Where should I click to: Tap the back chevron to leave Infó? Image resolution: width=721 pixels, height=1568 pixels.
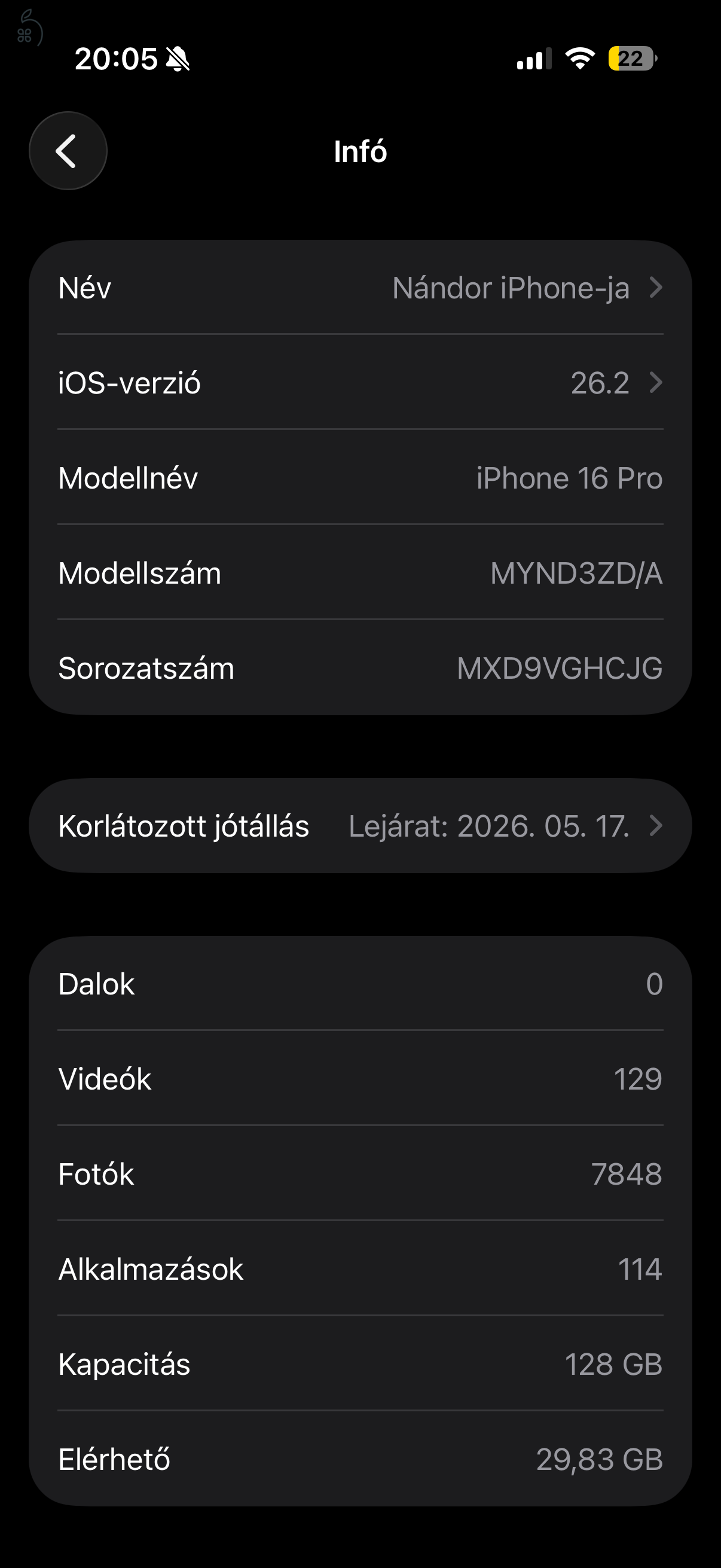[68, 150]
